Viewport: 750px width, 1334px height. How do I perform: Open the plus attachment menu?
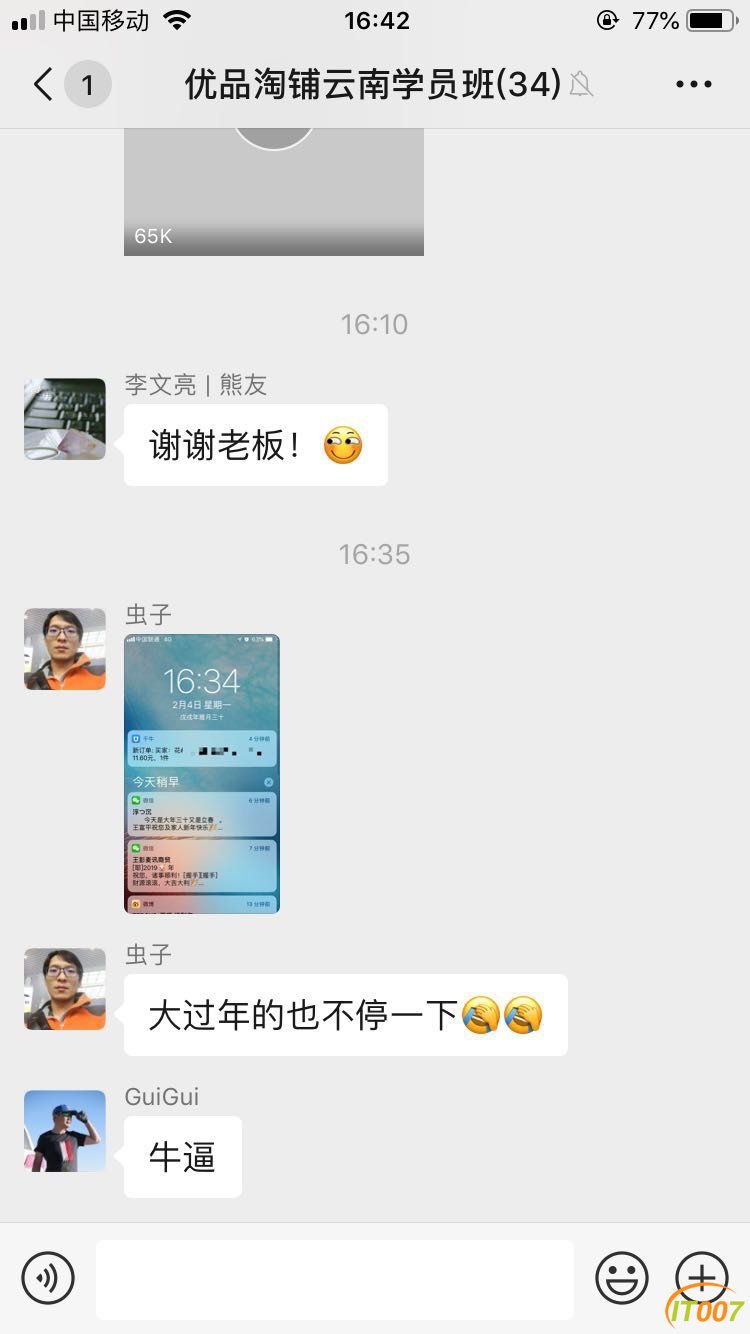pos(702,1277)
